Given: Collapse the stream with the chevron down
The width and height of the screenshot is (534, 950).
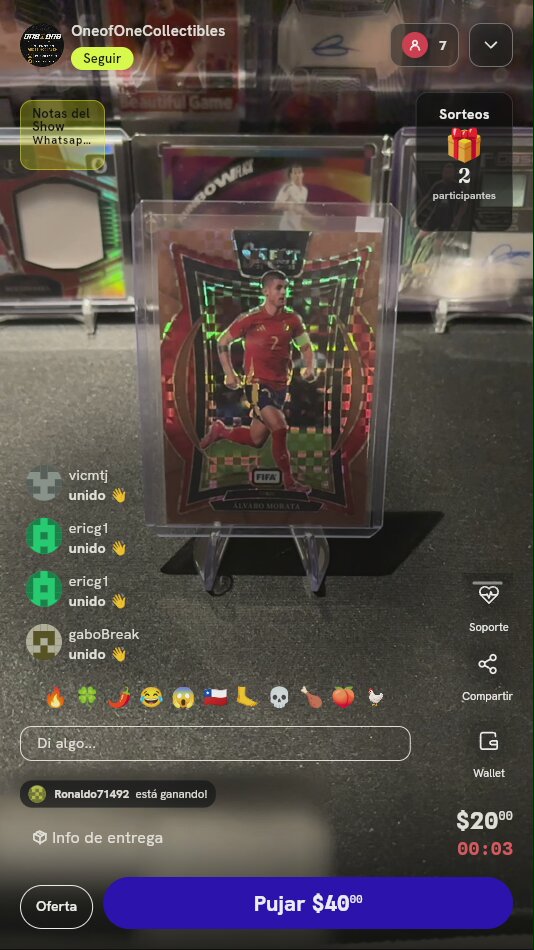Looking at the screenshot, I should [x=490, y=45].
